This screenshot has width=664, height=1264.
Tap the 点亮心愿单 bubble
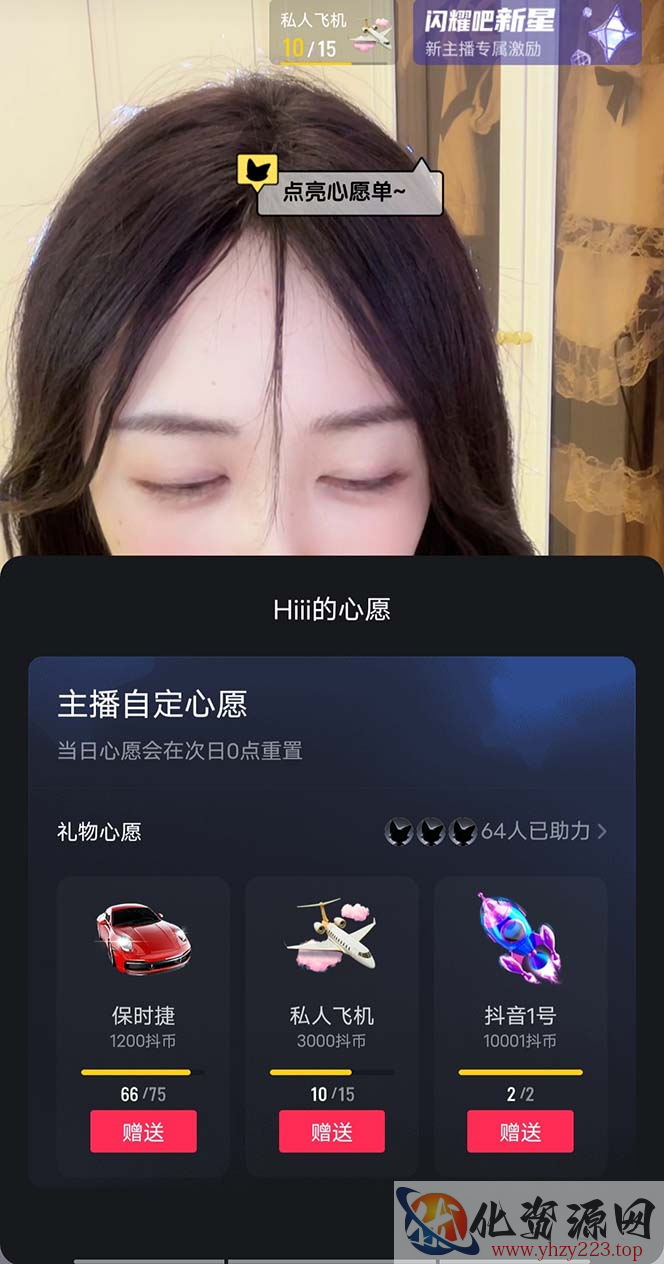[348, 192]
